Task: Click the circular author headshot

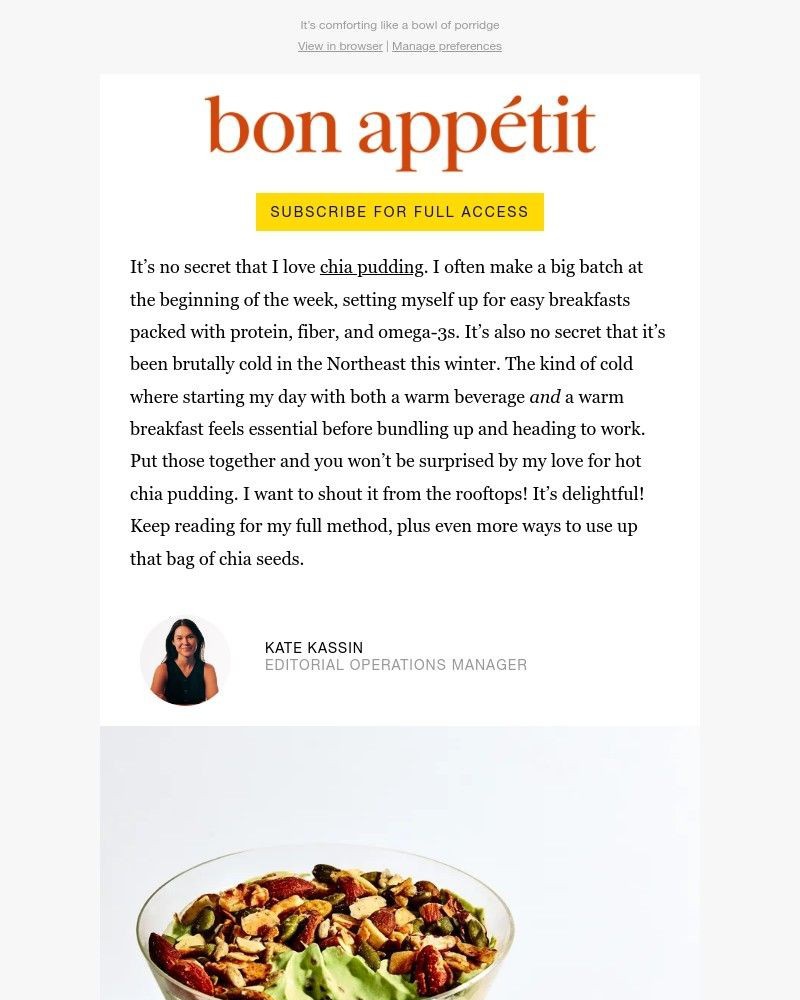Action: coord(185,660)
